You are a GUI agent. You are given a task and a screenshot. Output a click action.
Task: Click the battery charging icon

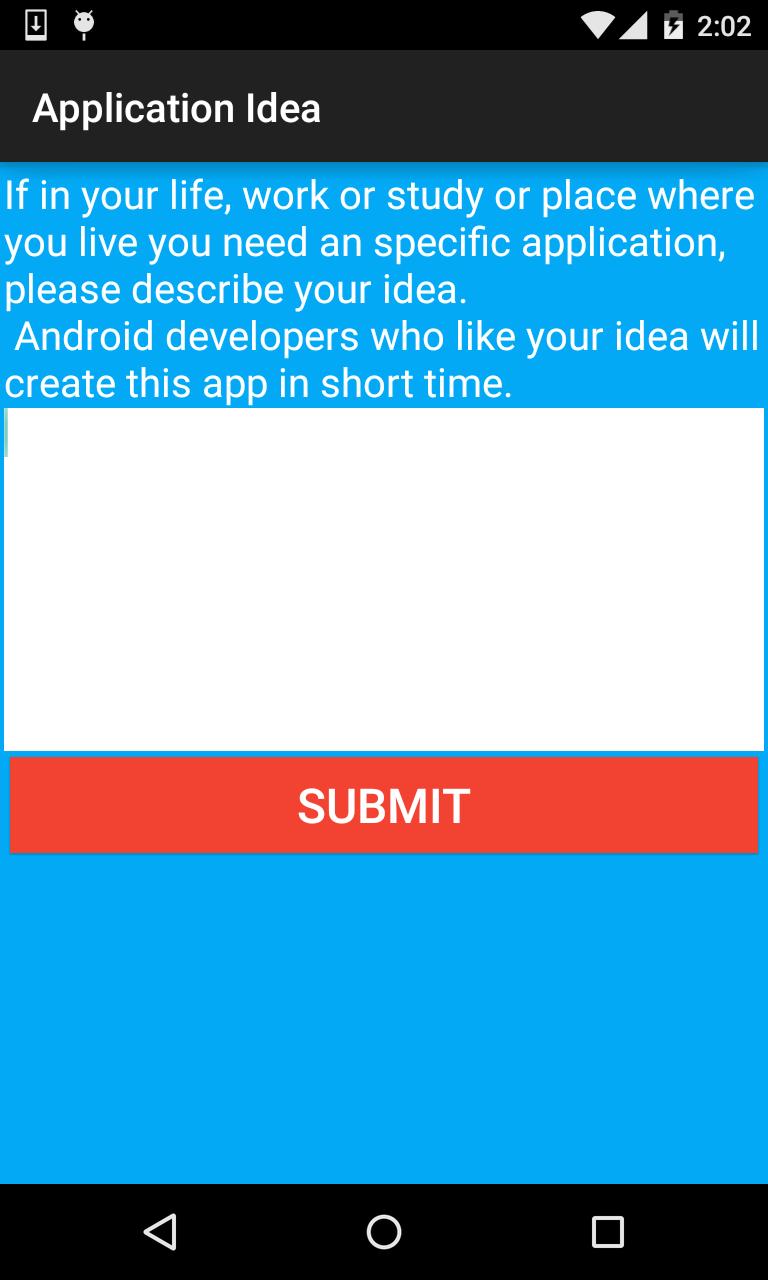coord(676,25)
